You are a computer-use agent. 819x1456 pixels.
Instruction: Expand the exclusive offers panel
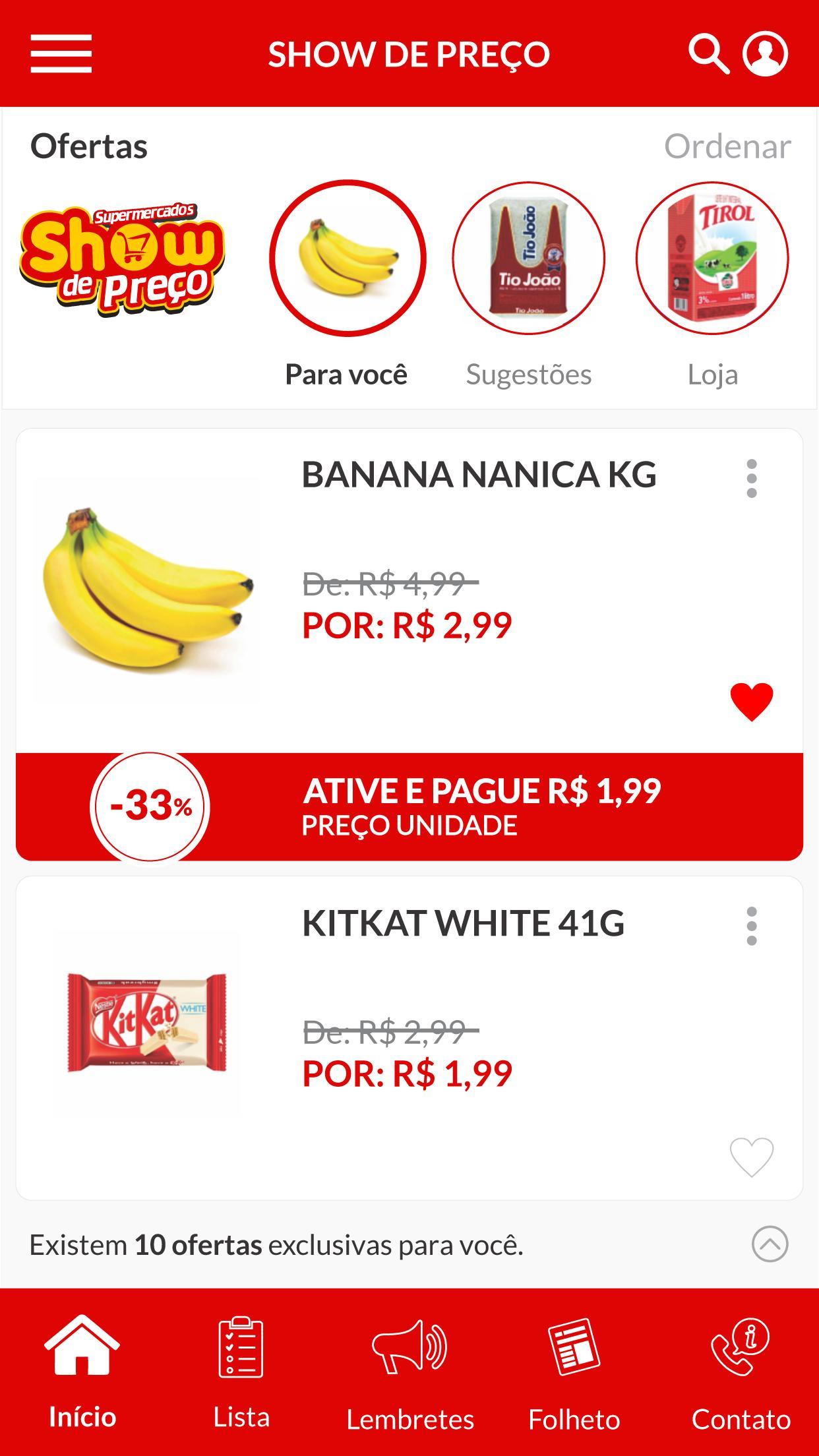click(770, 1244)
